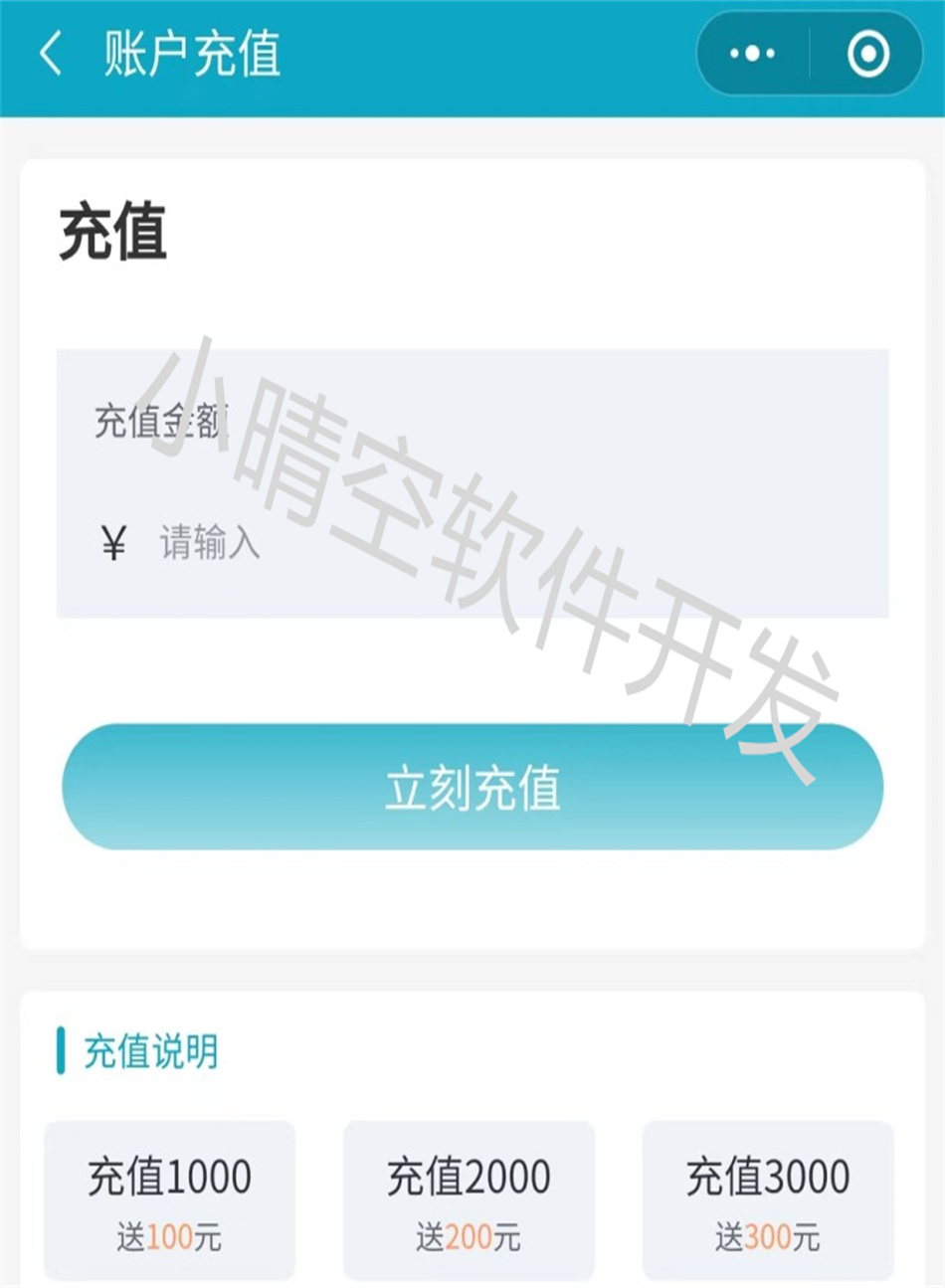Select the 充值1000 送100元 option
The height and width of the screenshot is (1288, 945).
click(x=169, y=1200)
